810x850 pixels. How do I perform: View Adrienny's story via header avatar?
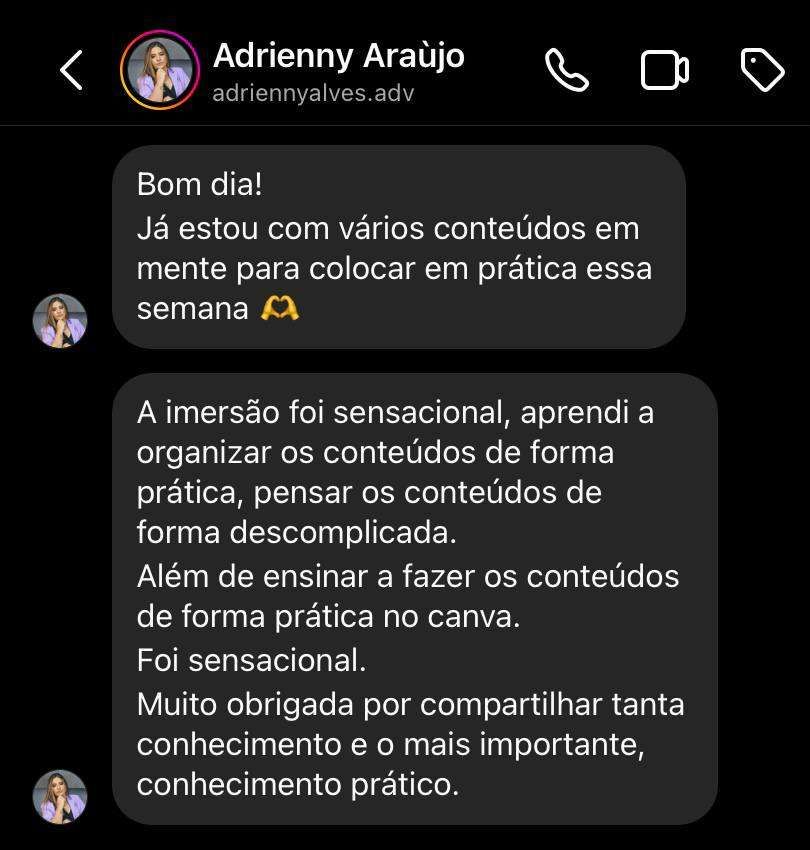[x=159, y=70]
